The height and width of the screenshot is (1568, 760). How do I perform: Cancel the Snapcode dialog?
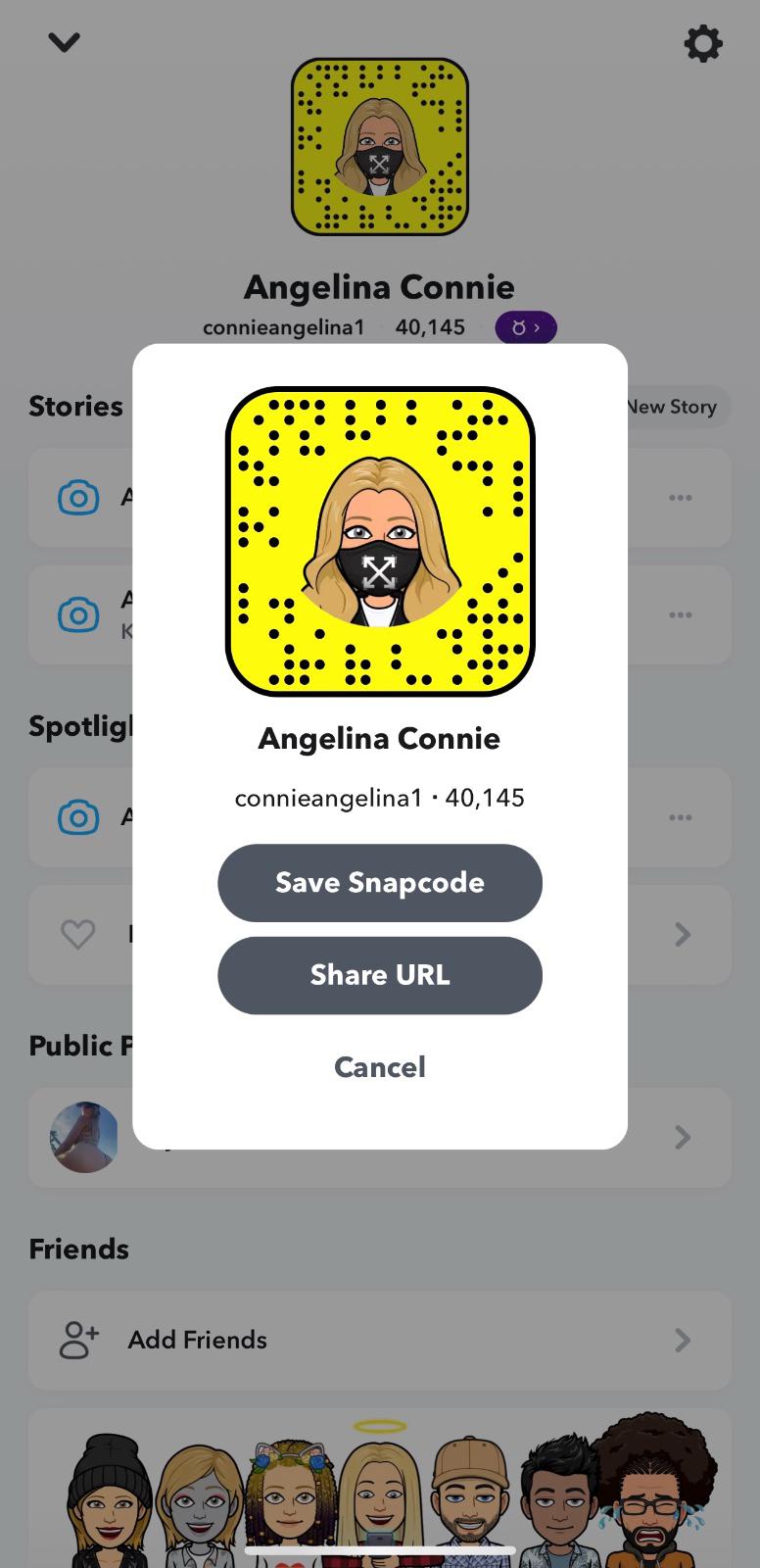(x=379, y=1066)
